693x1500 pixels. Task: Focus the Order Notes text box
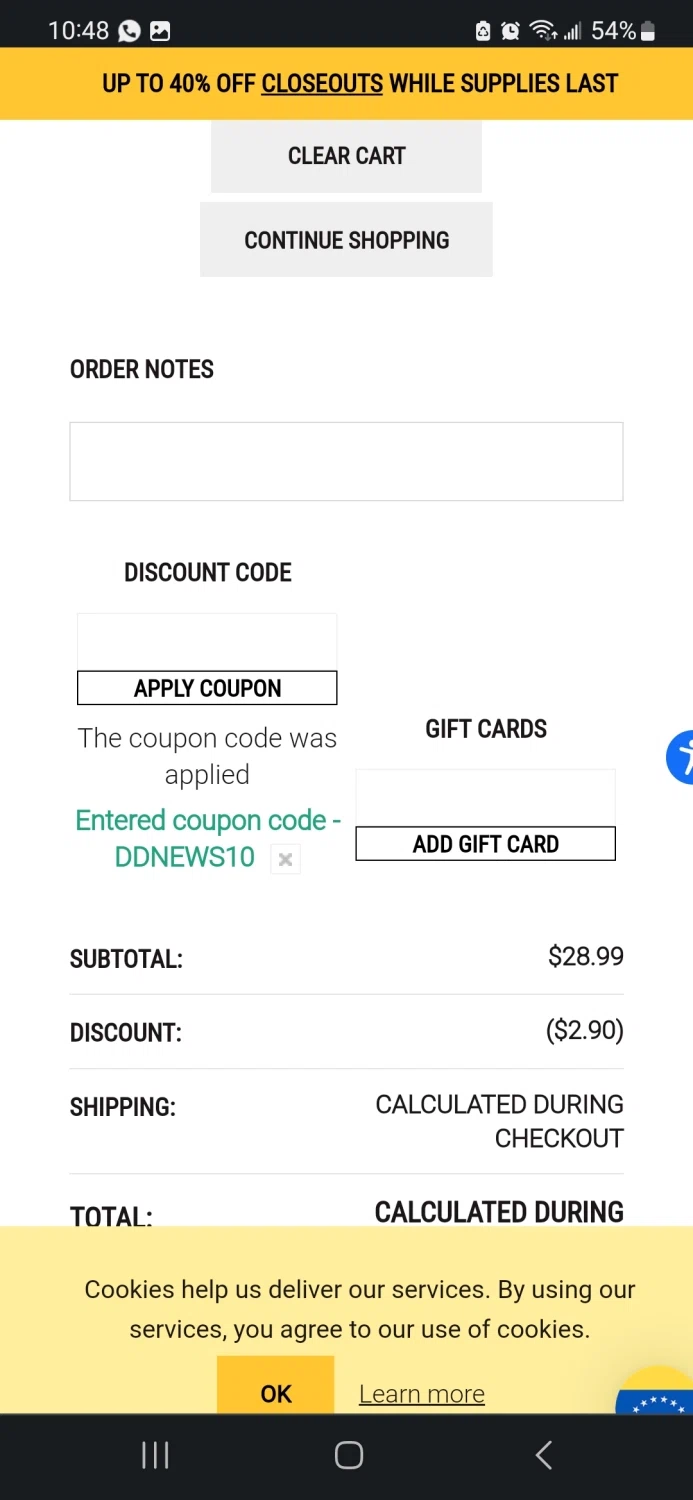(346, 461)
